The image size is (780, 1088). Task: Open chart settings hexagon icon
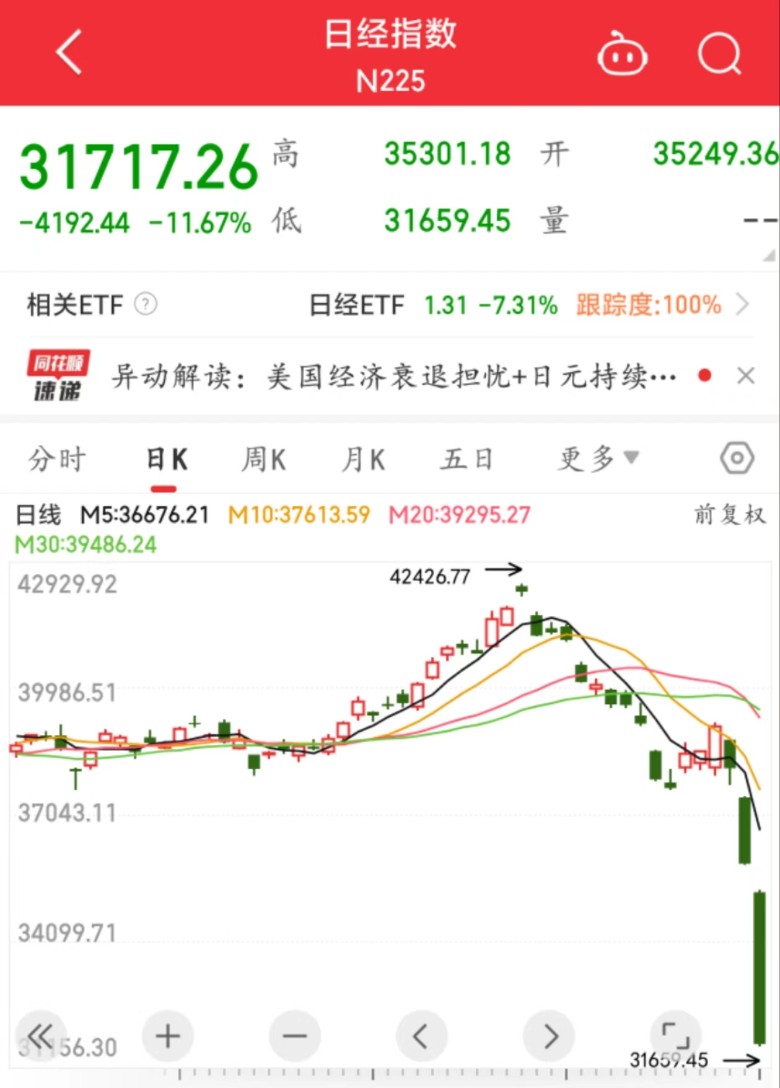click(737, 459)
